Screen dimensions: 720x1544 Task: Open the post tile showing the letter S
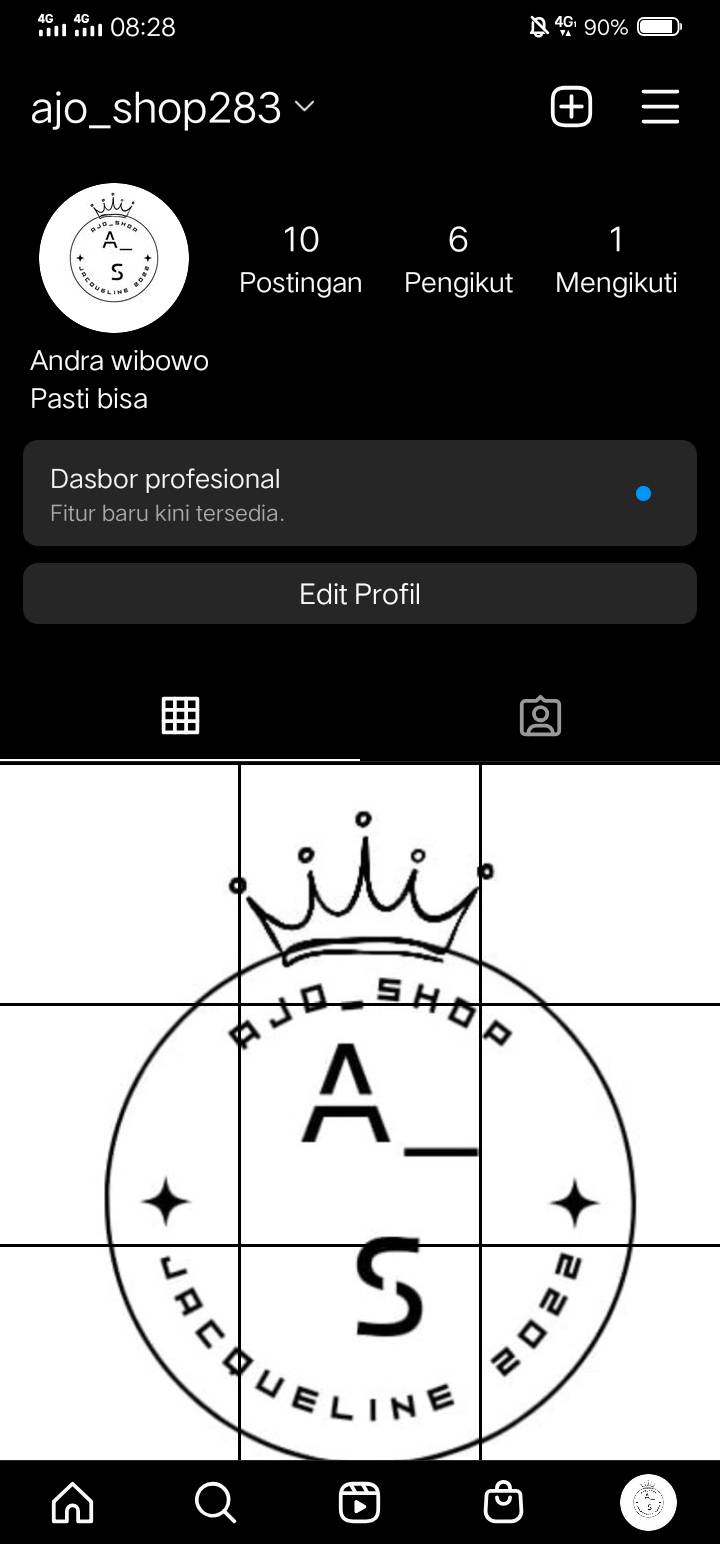coord(360,1352)
